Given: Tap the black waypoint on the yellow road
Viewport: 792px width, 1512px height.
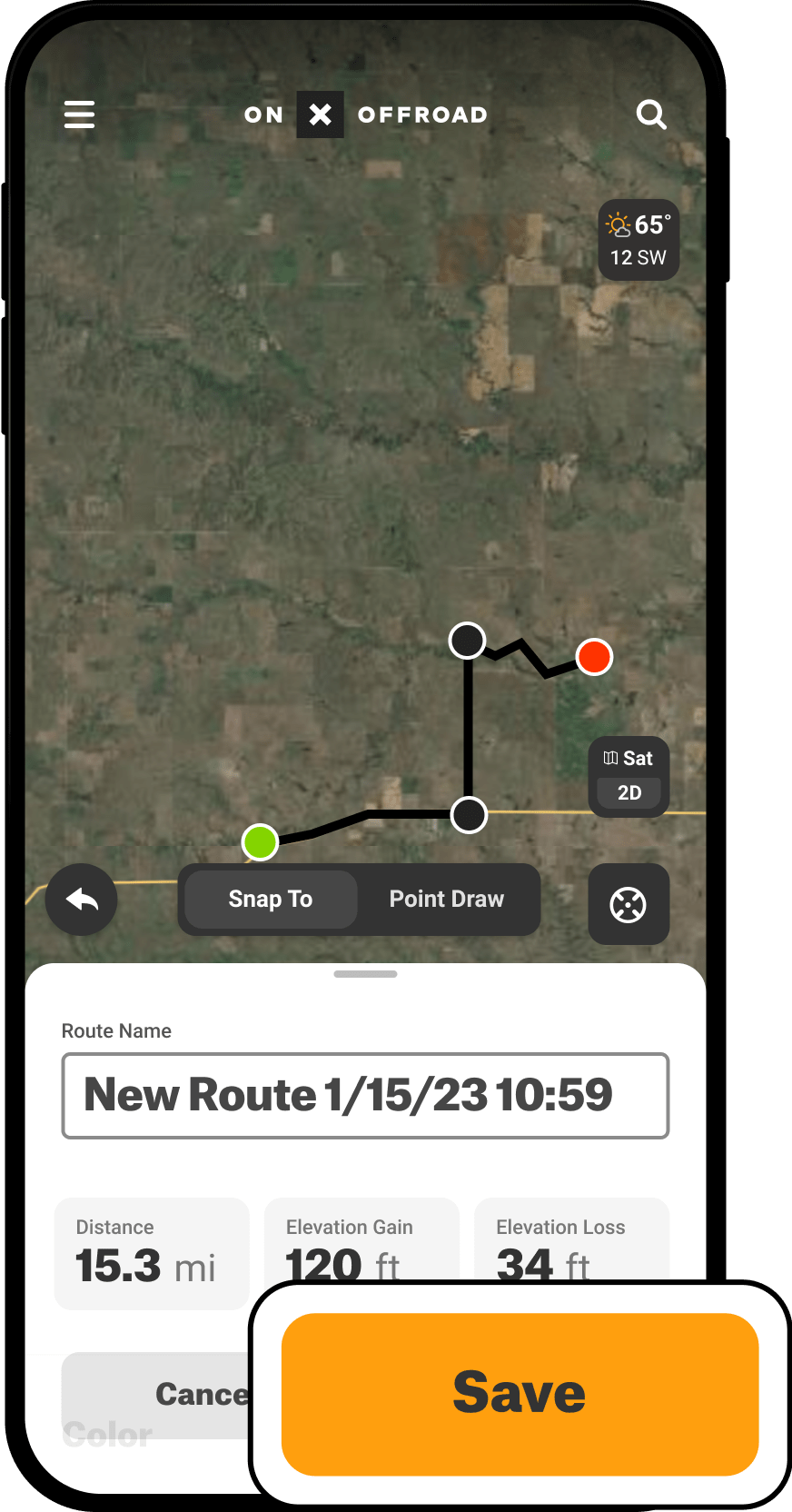Looking at the screenshot, I should coord(469,816).
